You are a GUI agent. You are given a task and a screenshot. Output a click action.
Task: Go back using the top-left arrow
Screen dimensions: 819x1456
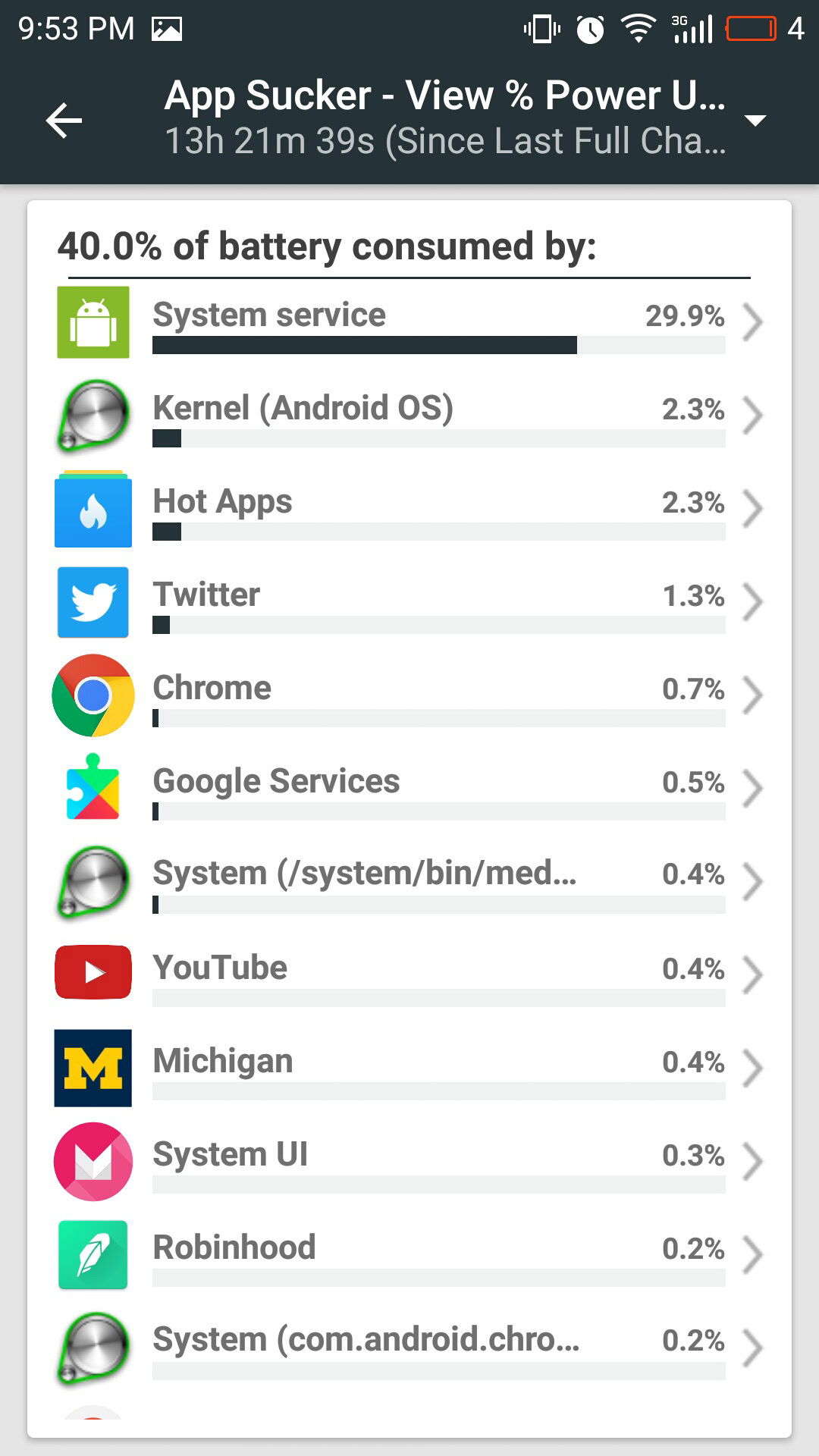tap(64, 120)
